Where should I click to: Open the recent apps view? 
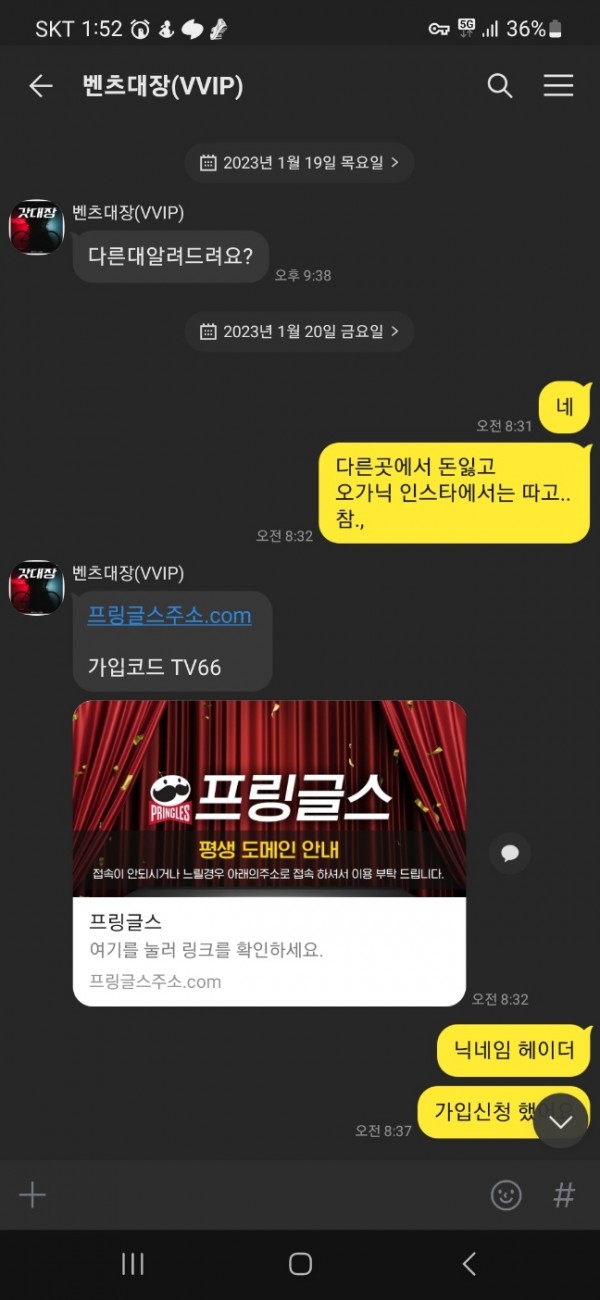[133, 1264]
